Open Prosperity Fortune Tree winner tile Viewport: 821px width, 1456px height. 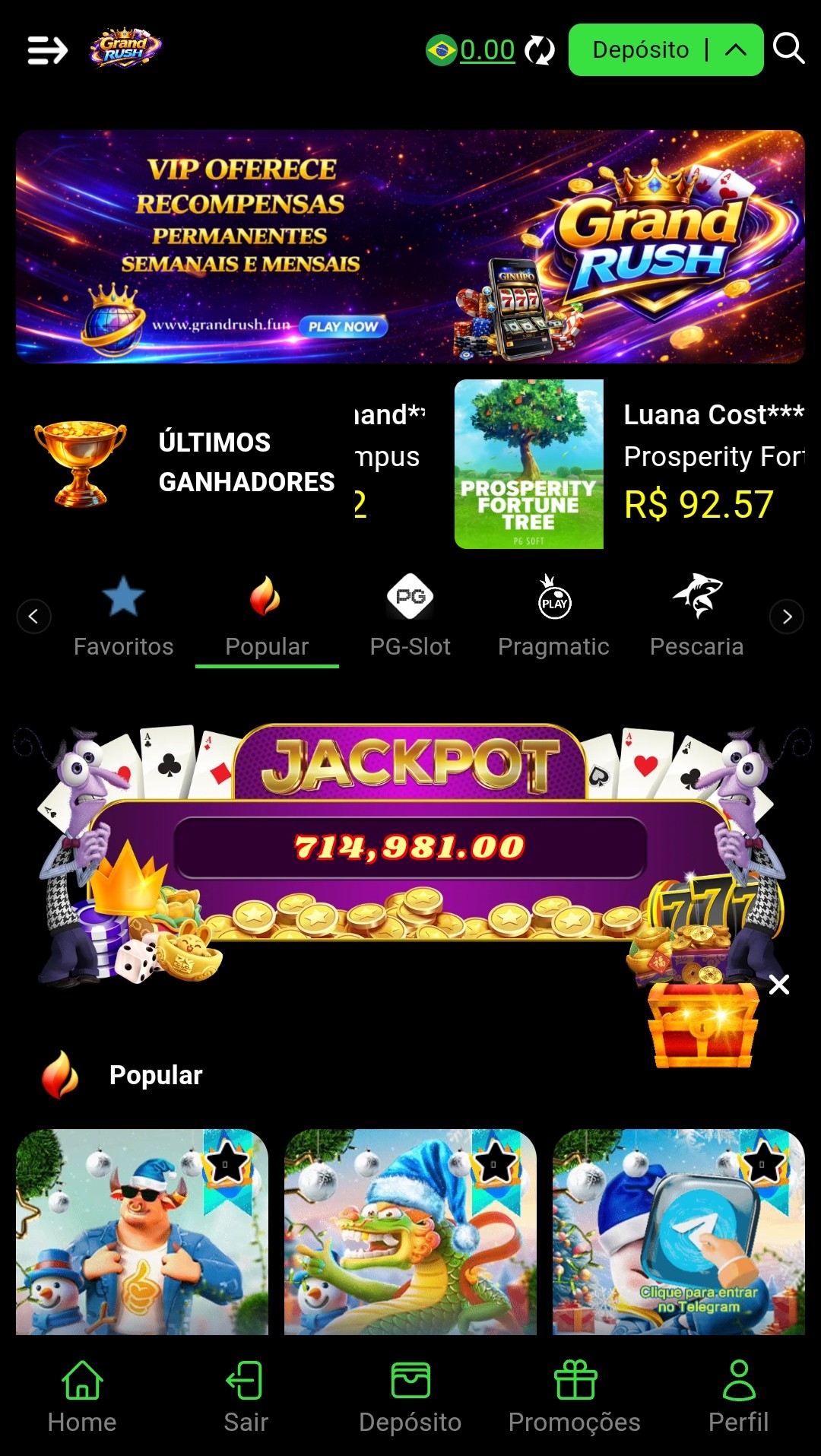(529, 464)
